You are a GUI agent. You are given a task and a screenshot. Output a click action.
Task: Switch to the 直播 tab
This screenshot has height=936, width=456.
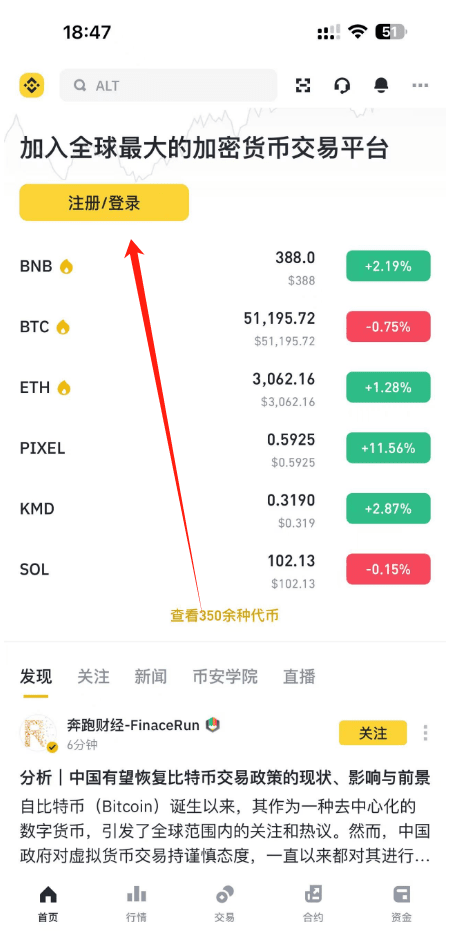click(299, 677)
